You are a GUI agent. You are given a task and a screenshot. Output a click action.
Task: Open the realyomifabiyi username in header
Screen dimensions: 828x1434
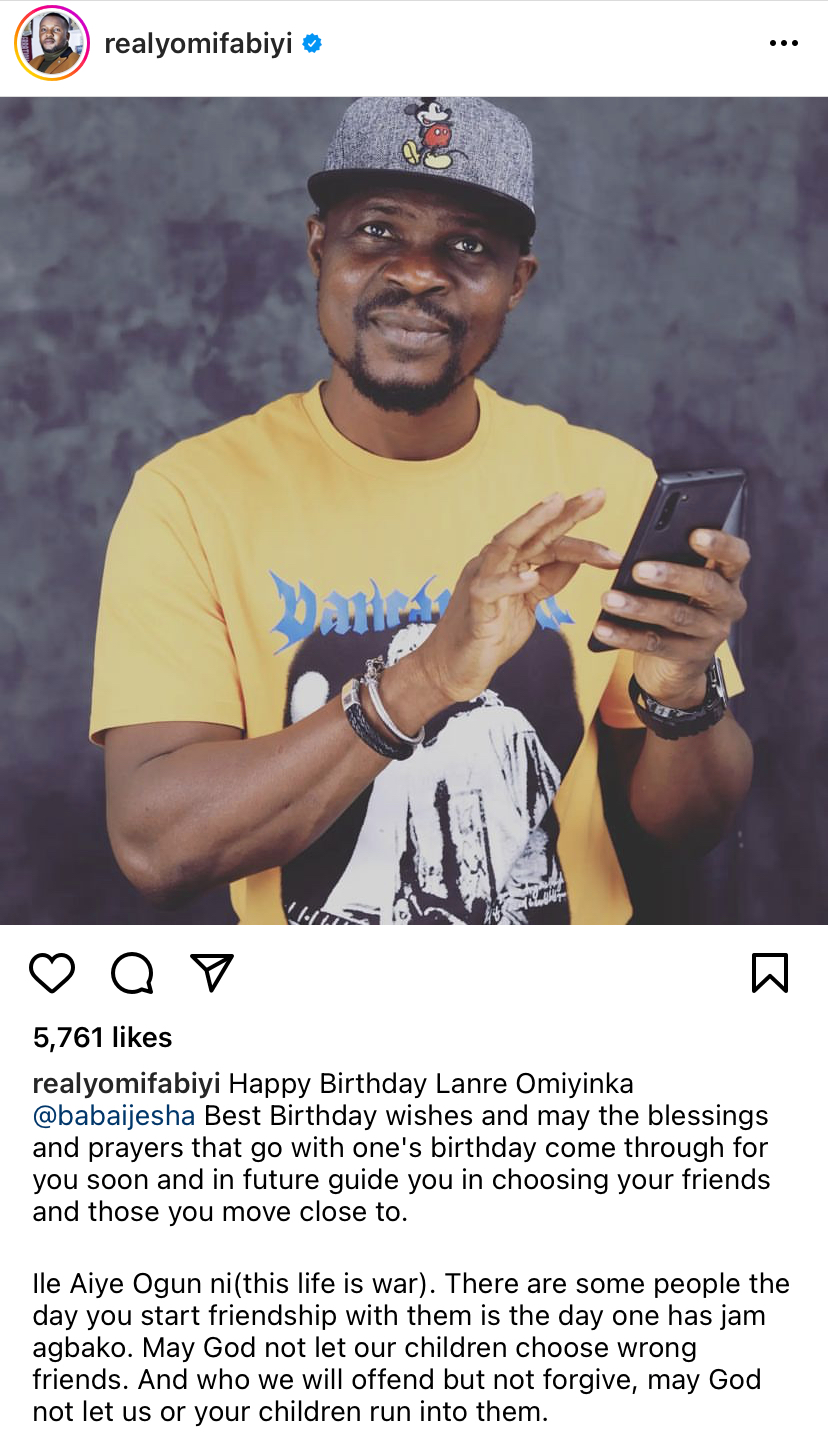point(198,44)
